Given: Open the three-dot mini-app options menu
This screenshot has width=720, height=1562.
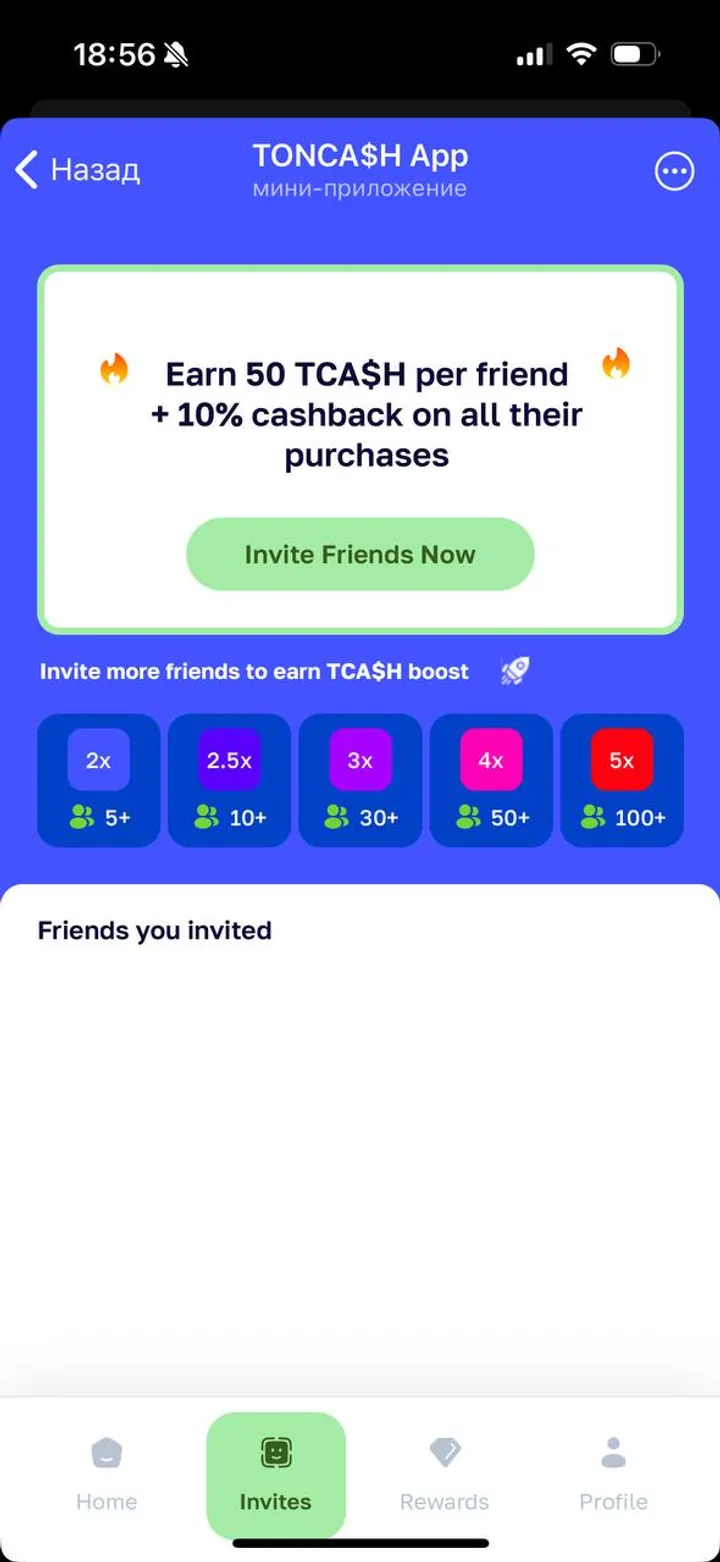Looking at the screenshot, I should (x=674, y=170).
